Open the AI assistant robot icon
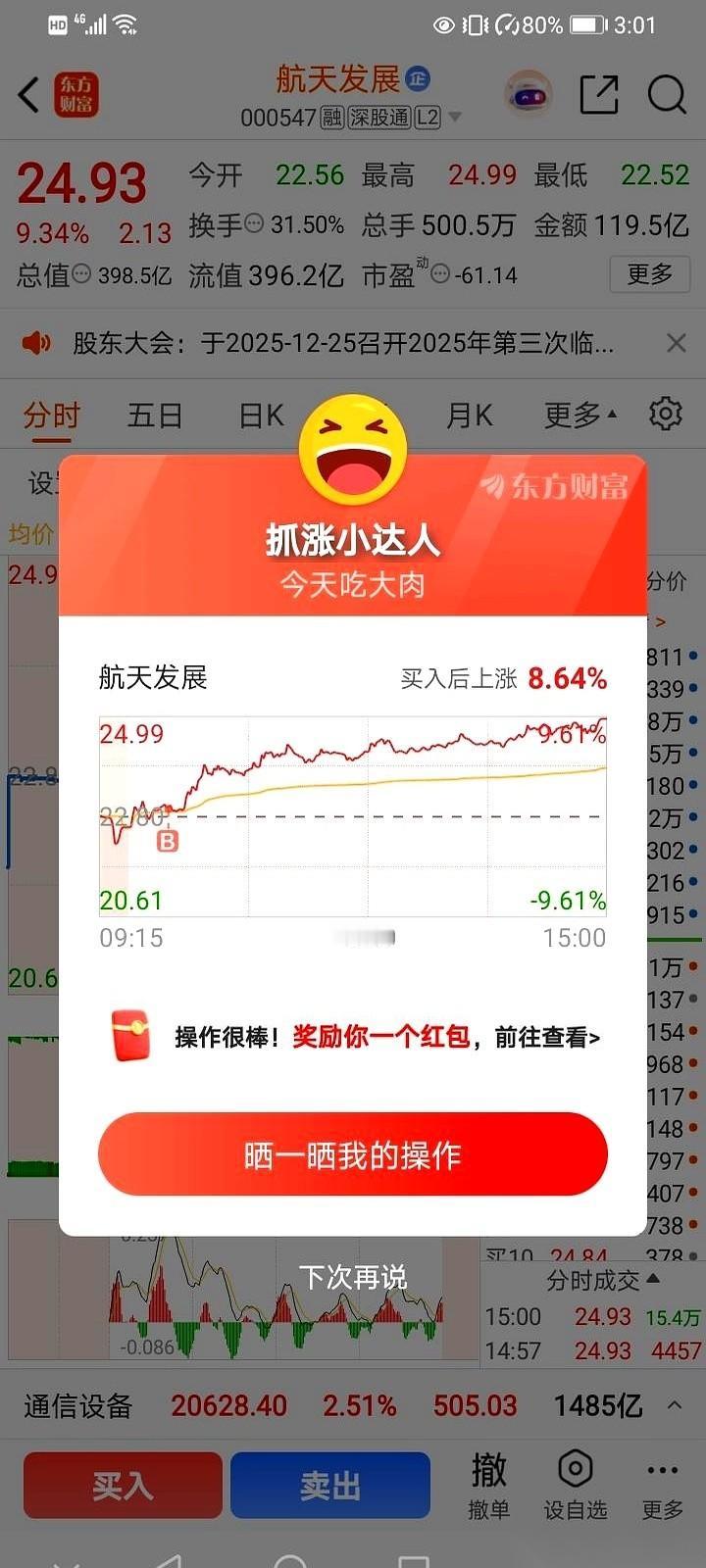706x1568 pixels. coord(529,93)
